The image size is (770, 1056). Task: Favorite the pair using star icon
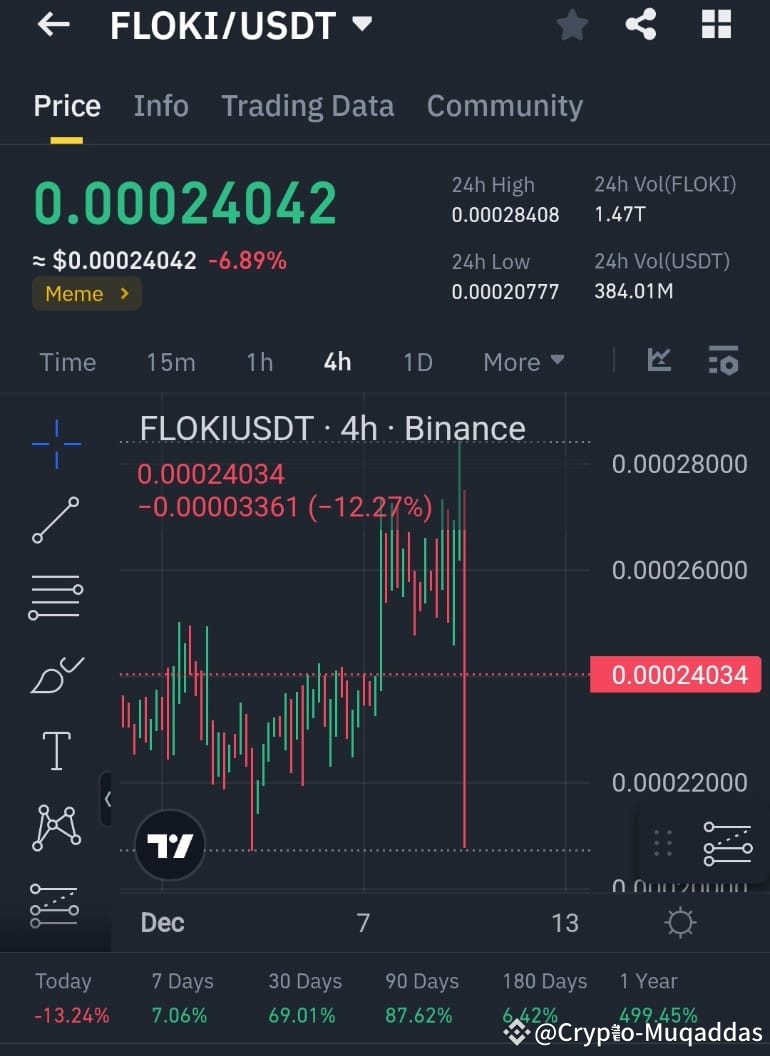pos(571,25)
